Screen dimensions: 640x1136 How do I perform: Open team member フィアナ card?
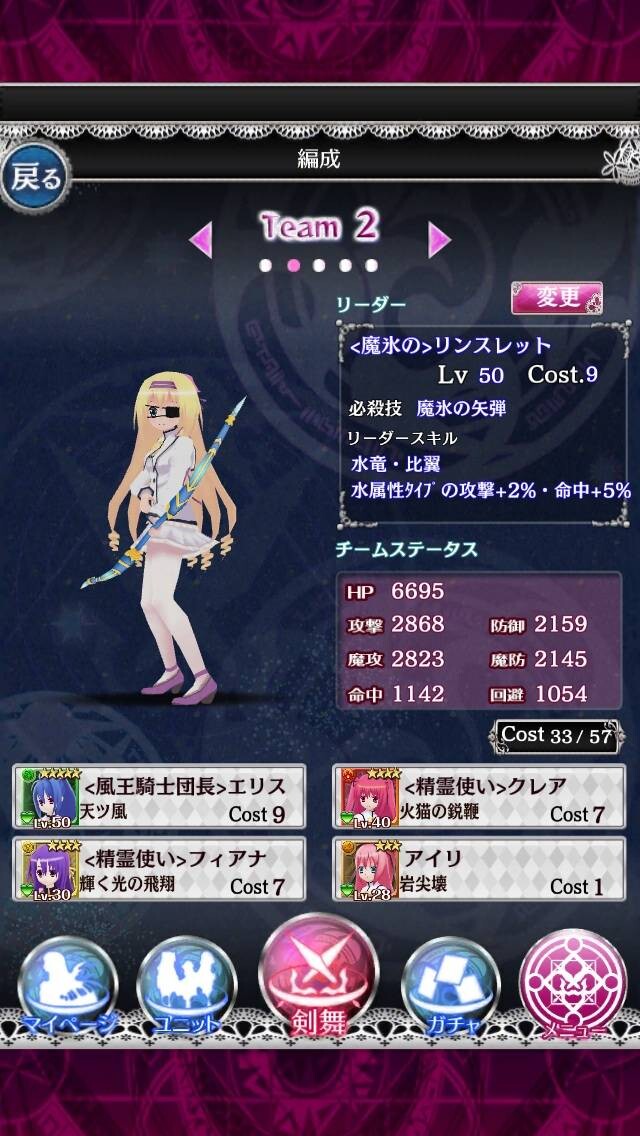(159, 869)
